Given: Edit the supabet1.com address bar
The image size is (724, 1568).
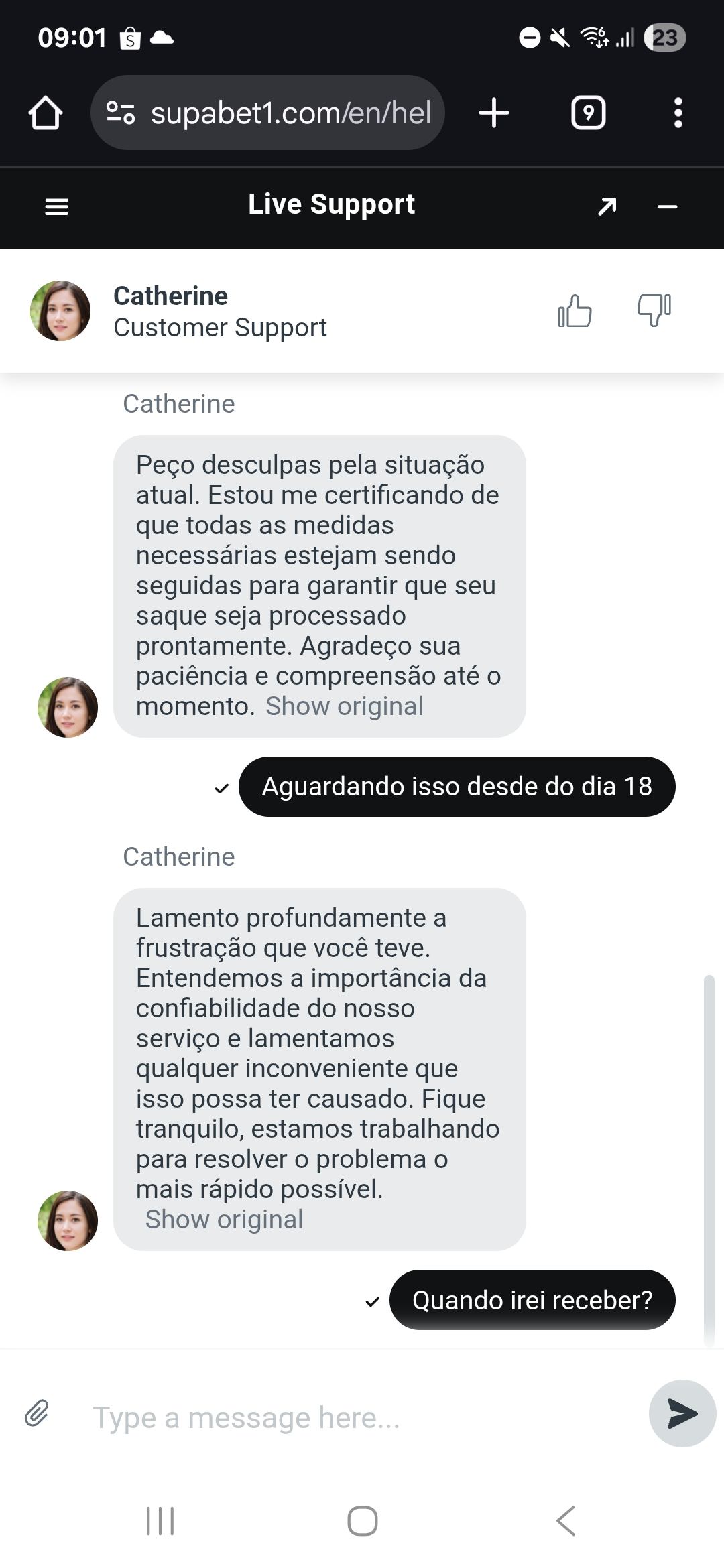Looking at the screenshot, I should coord(290,113).
